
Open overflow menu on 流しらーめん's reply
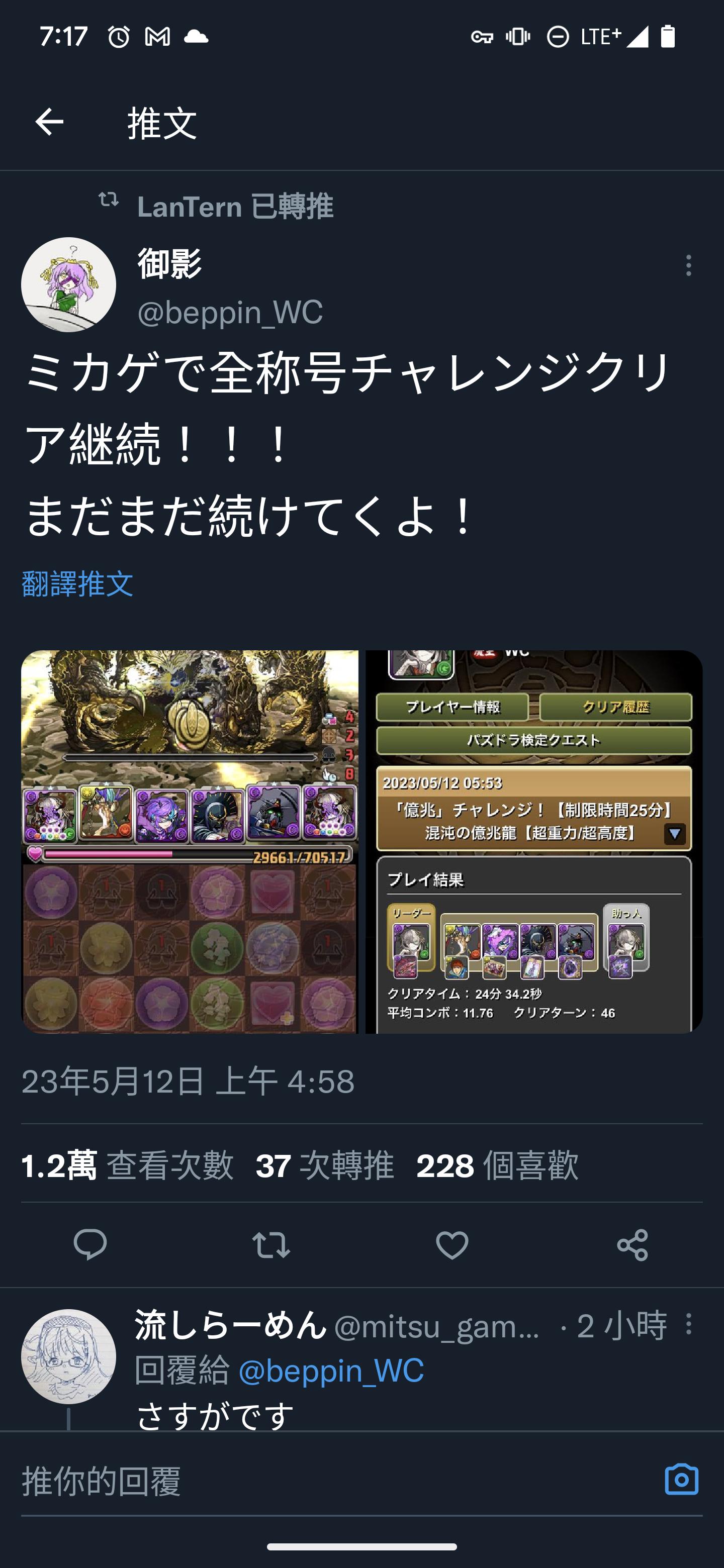[x=688, y=1325]
